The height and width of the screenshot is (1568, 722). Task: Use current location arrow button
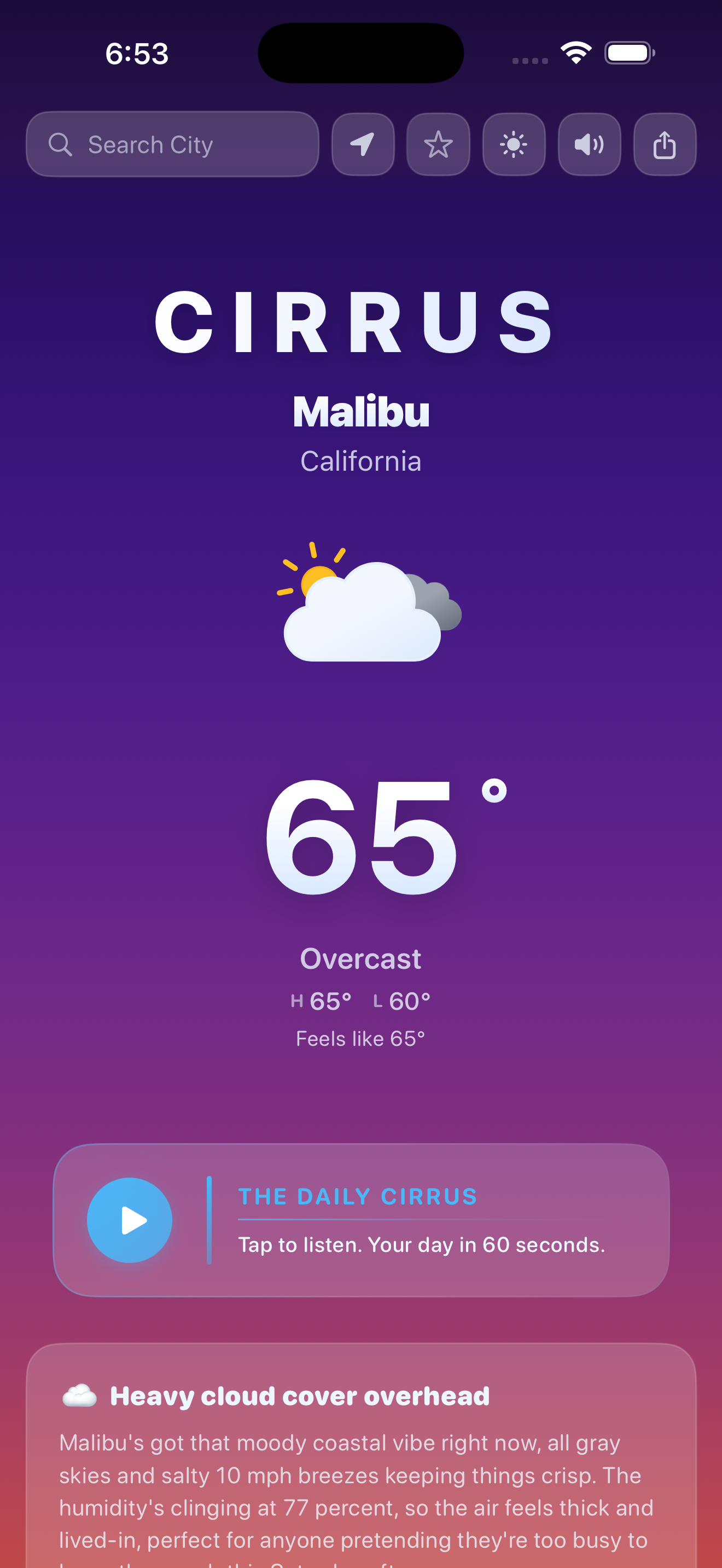[363, 144]
